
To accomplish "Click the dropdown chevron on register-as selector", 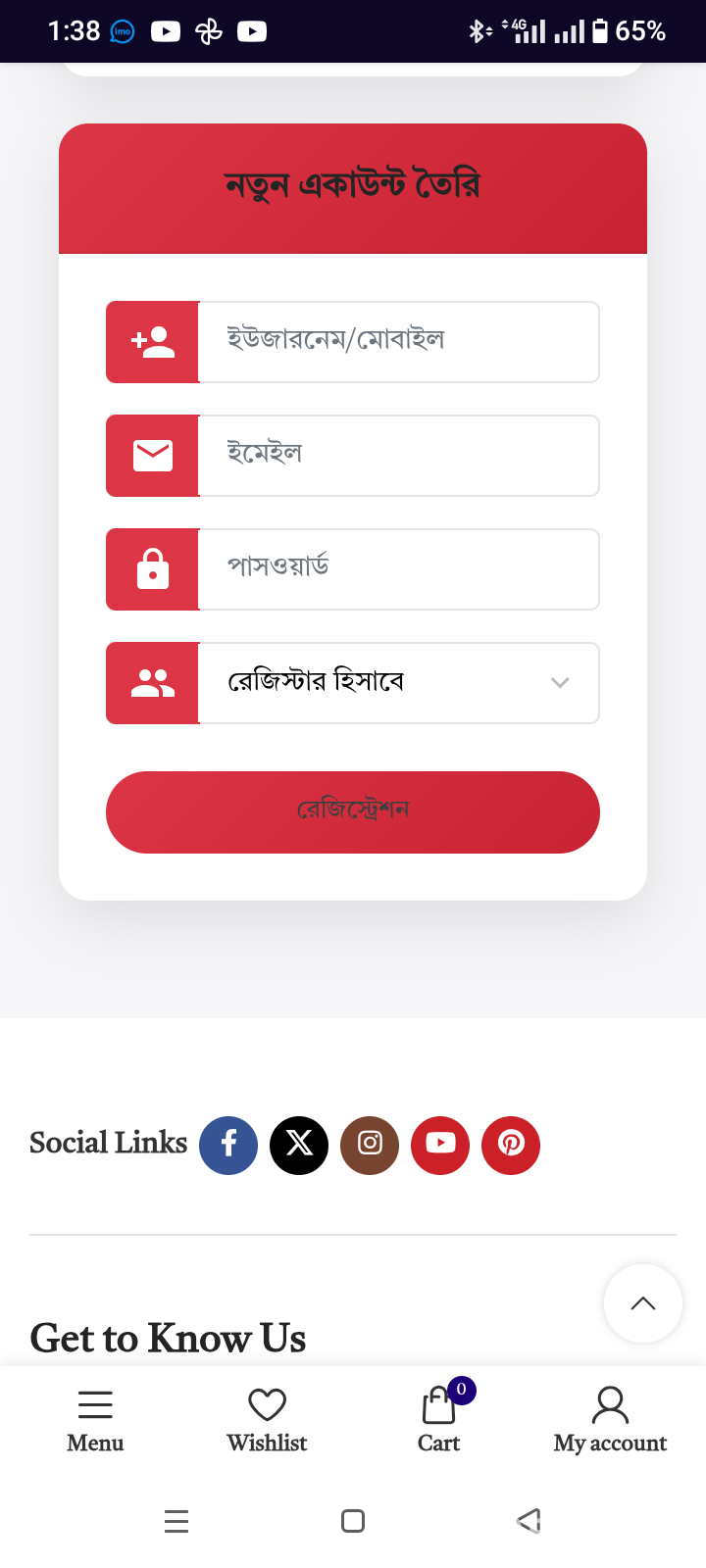I will (560, 683).
